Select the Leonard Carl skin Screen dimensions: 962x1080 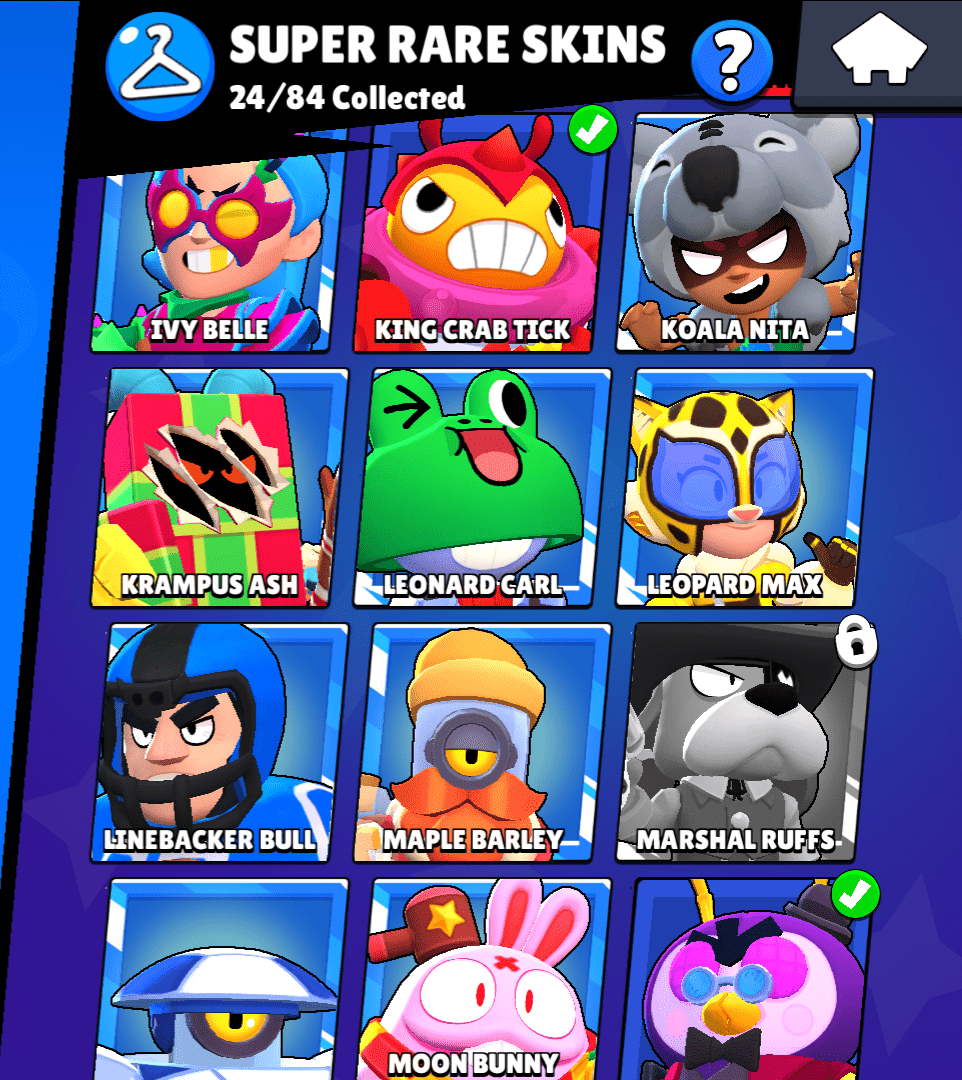pos(484,488)
